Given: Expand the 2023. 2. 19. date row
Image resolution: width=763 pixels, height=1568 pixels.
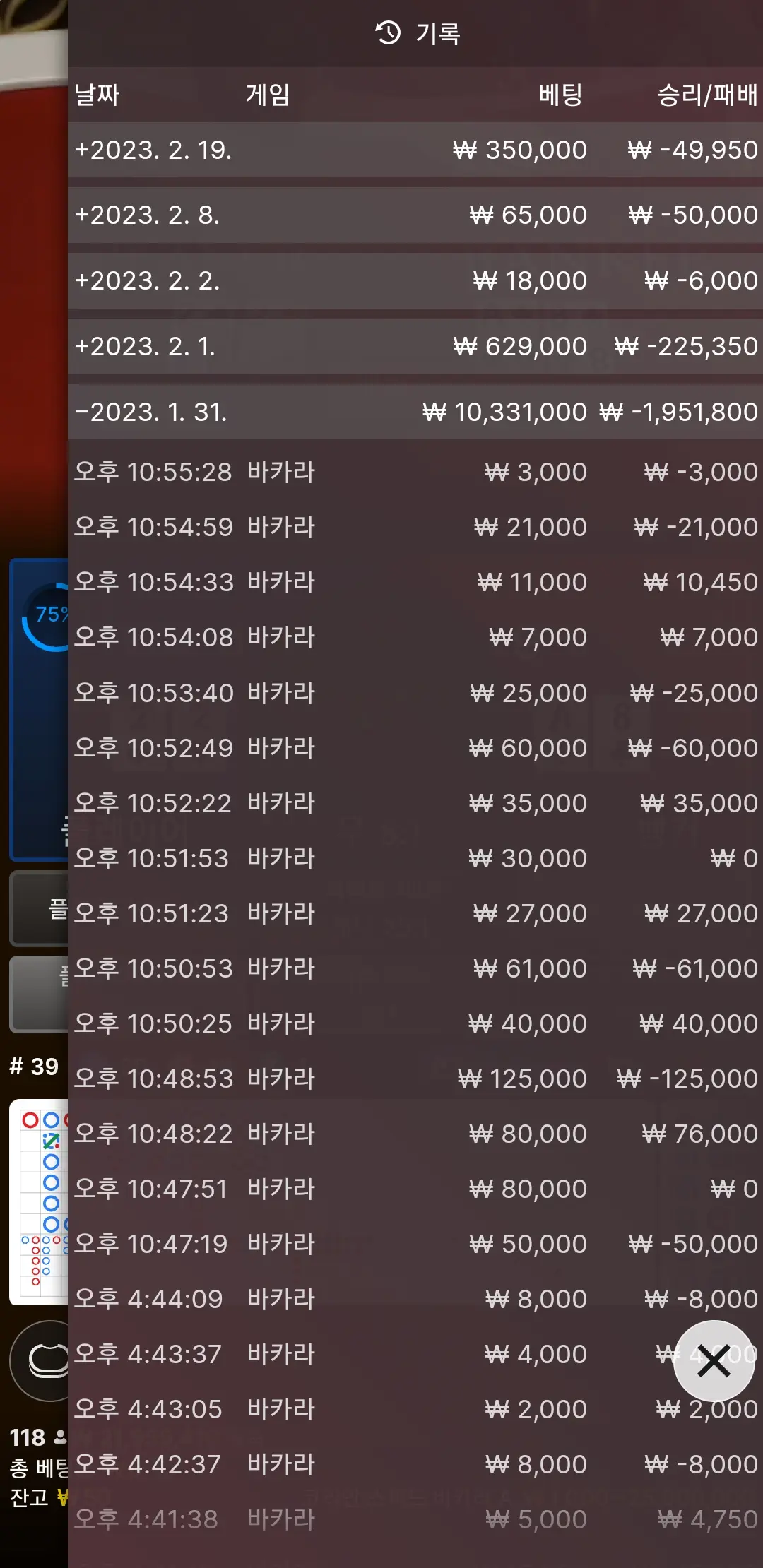Looking at the screenshot, I should pyautogui.click(x=415, y=150).
